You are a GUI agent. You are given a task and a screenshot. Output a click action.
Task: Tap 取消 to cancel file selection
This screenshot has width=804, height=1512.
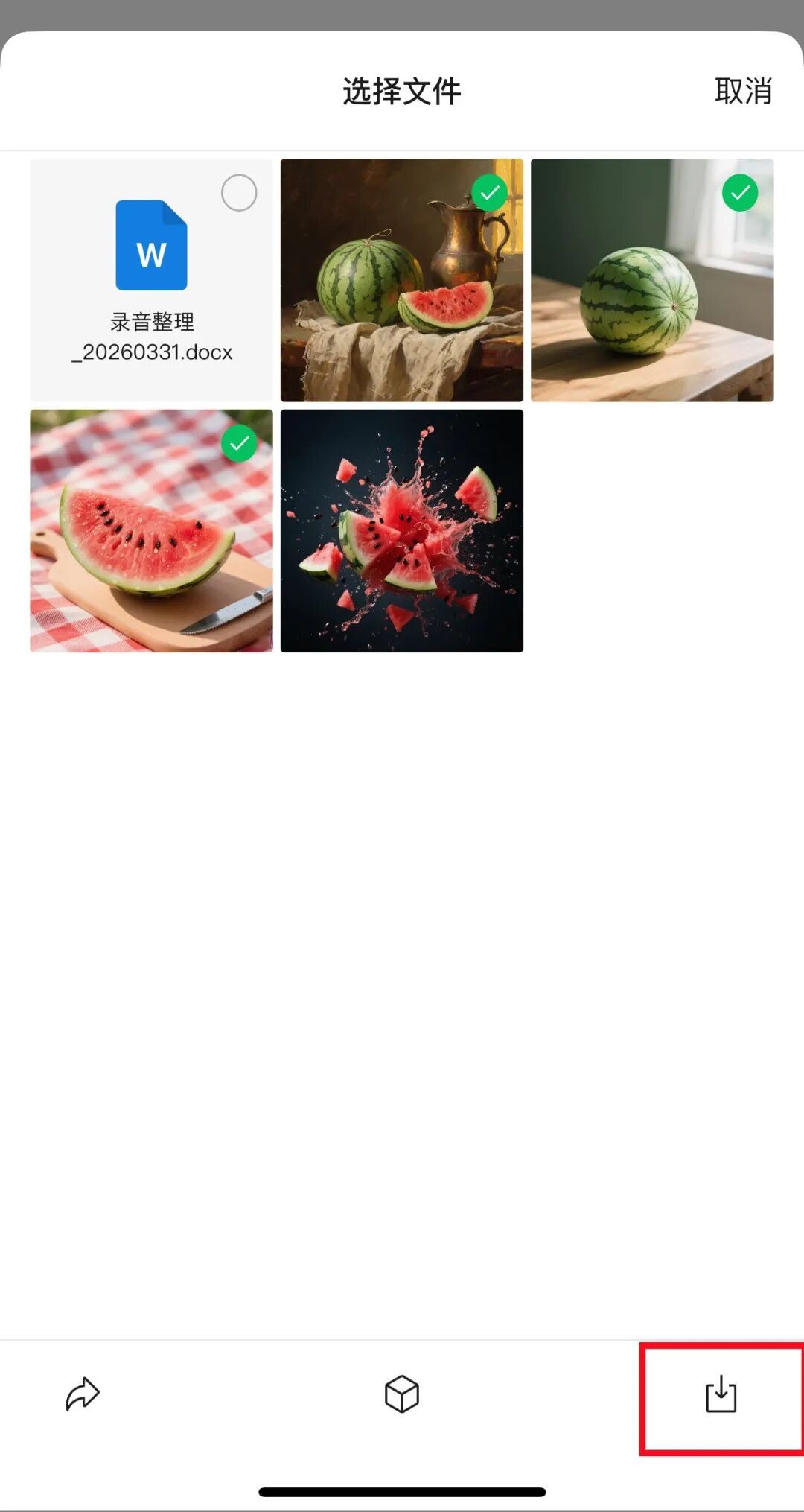[x=742, y=91]
